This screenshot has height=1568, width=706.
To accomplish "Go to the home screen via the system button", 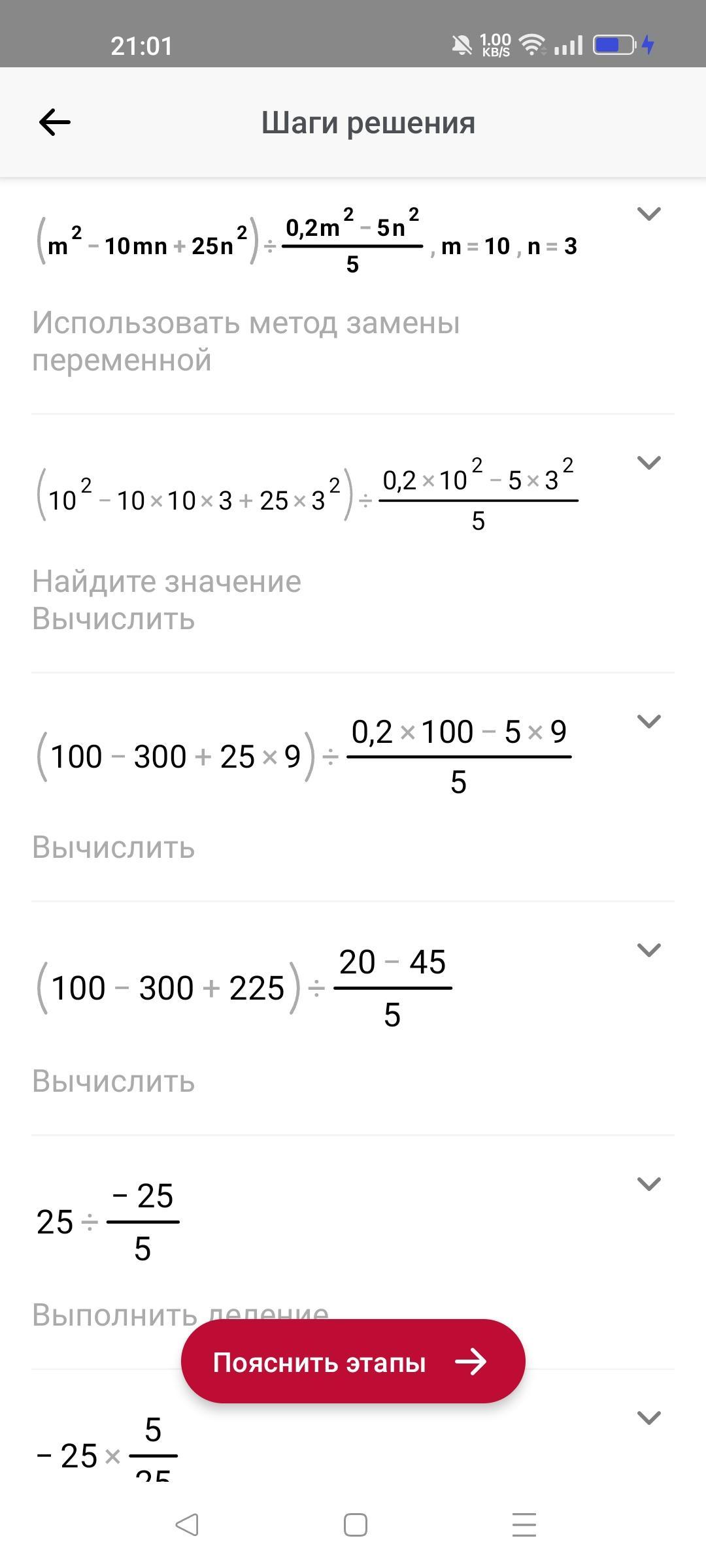I will [355, 1526].
